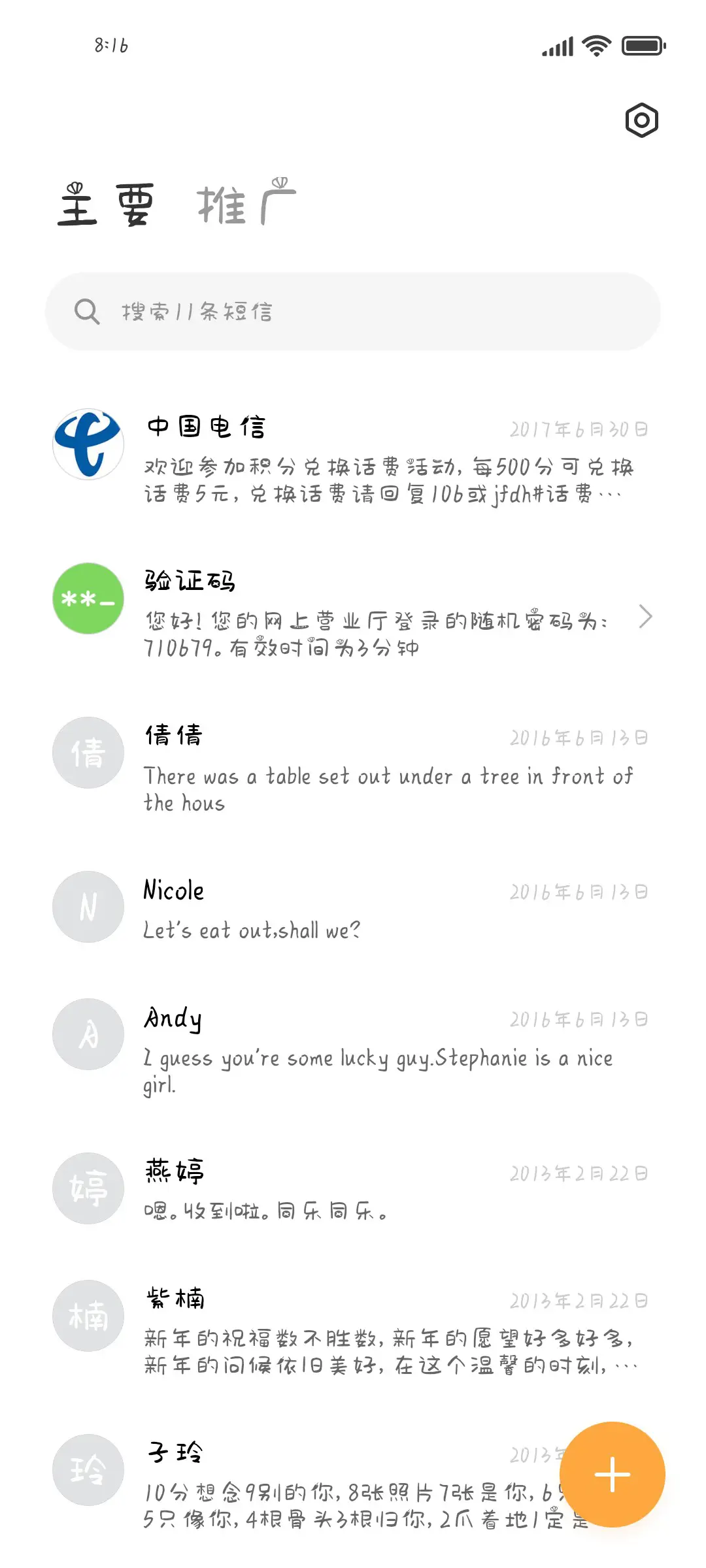Image resolution: width=706 pixels, height=1568 pixels.
Task: Tap the 倩 avatar for 倩倩's conversation
Action: 88,752
